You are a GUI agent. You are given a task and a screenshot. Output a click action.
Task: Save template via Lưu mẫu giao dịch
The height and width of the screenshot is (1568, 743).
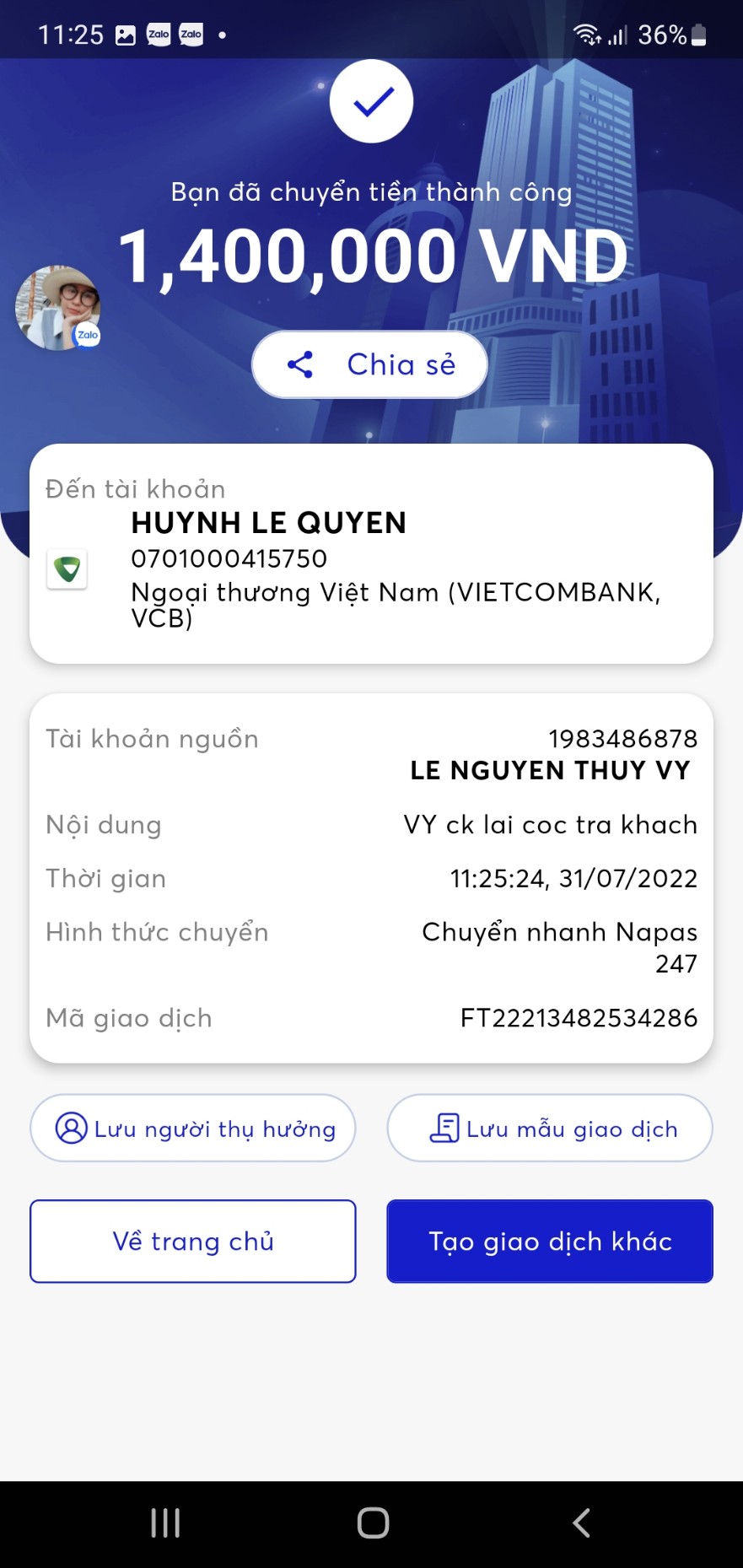pos(550,1128)
